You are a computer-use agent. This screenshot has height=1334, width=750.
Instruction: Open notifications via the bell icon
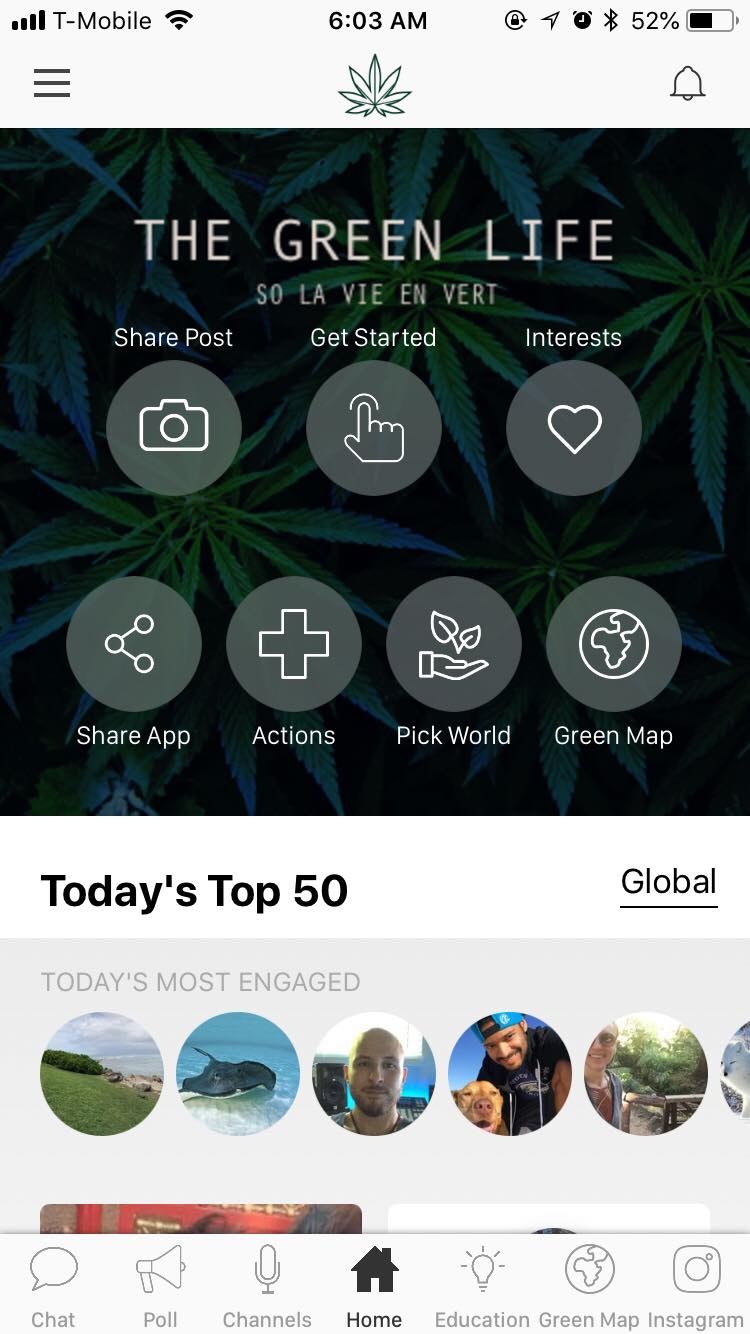tap(687, 84)
